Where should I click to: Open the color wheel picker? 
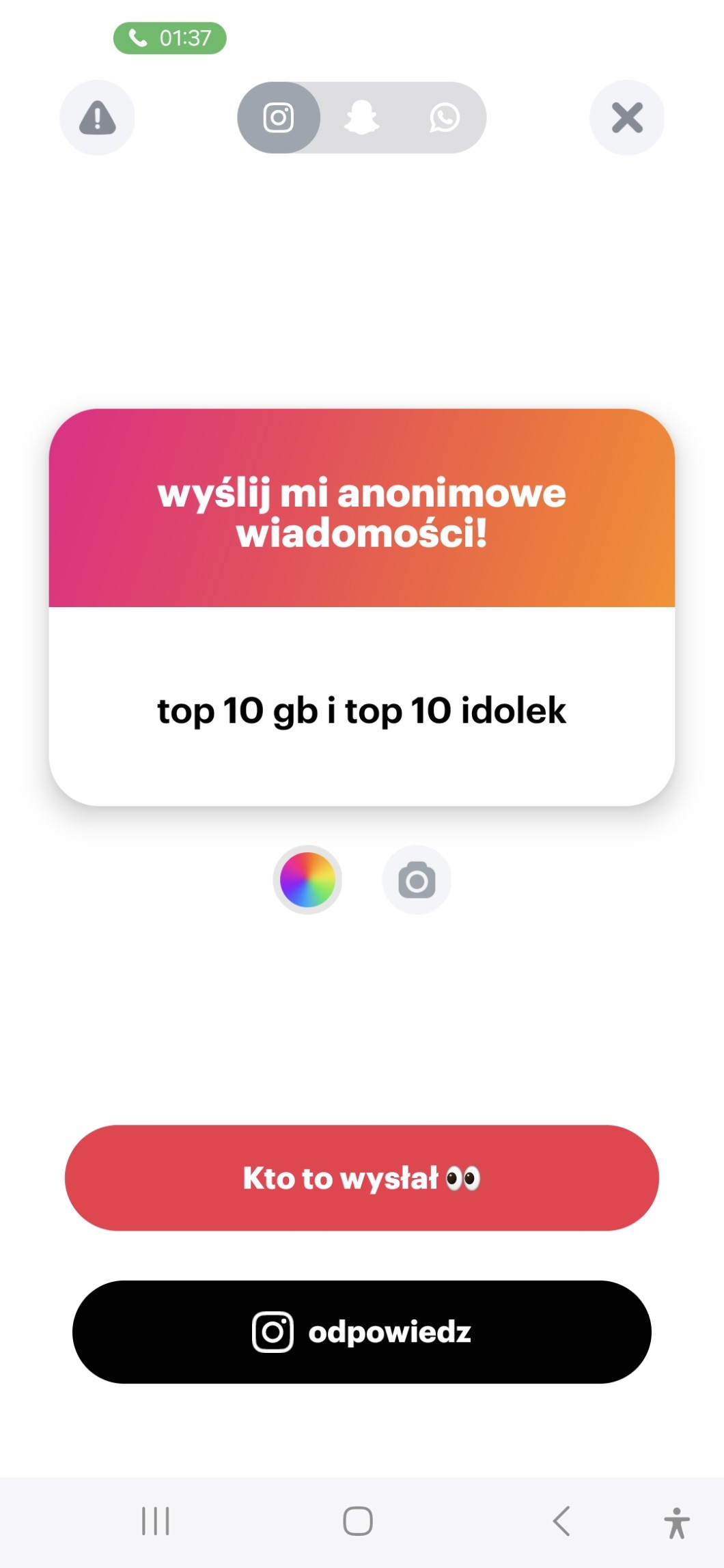click(307, 880)
